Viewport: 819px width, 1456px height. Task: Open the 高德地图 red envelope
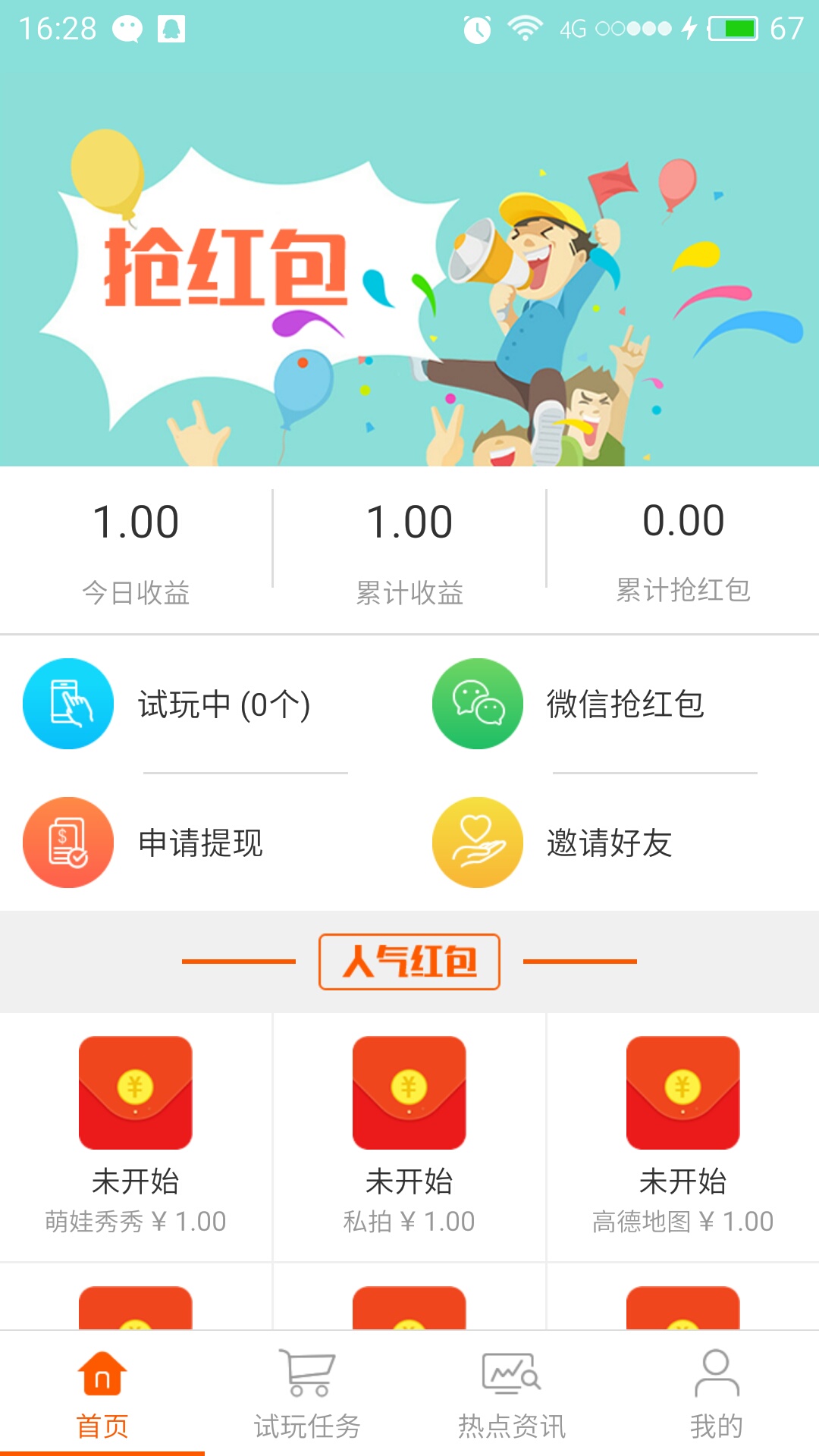(681, 1094)
